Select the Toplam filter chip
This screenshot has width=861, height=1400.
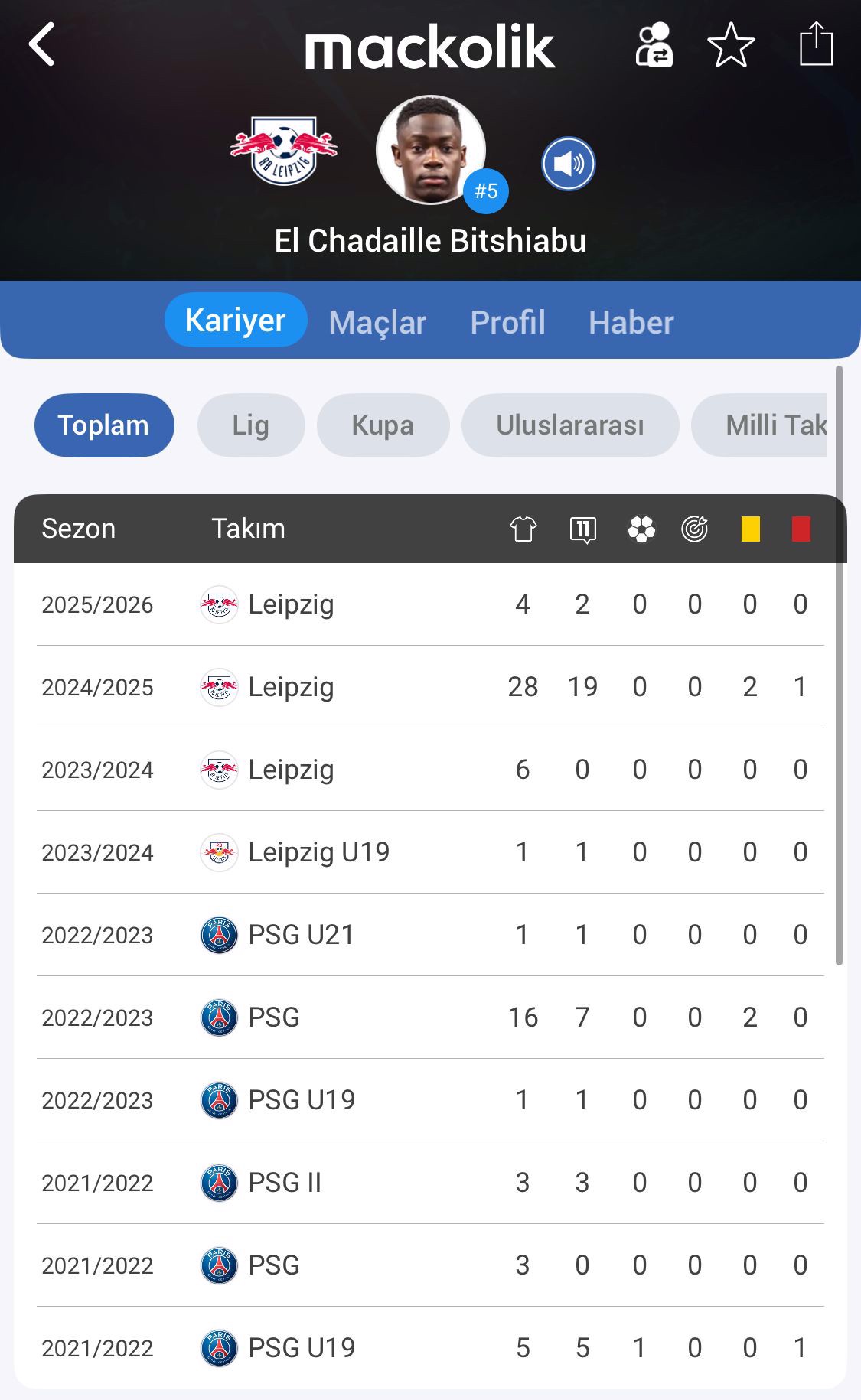pos(104,425)
